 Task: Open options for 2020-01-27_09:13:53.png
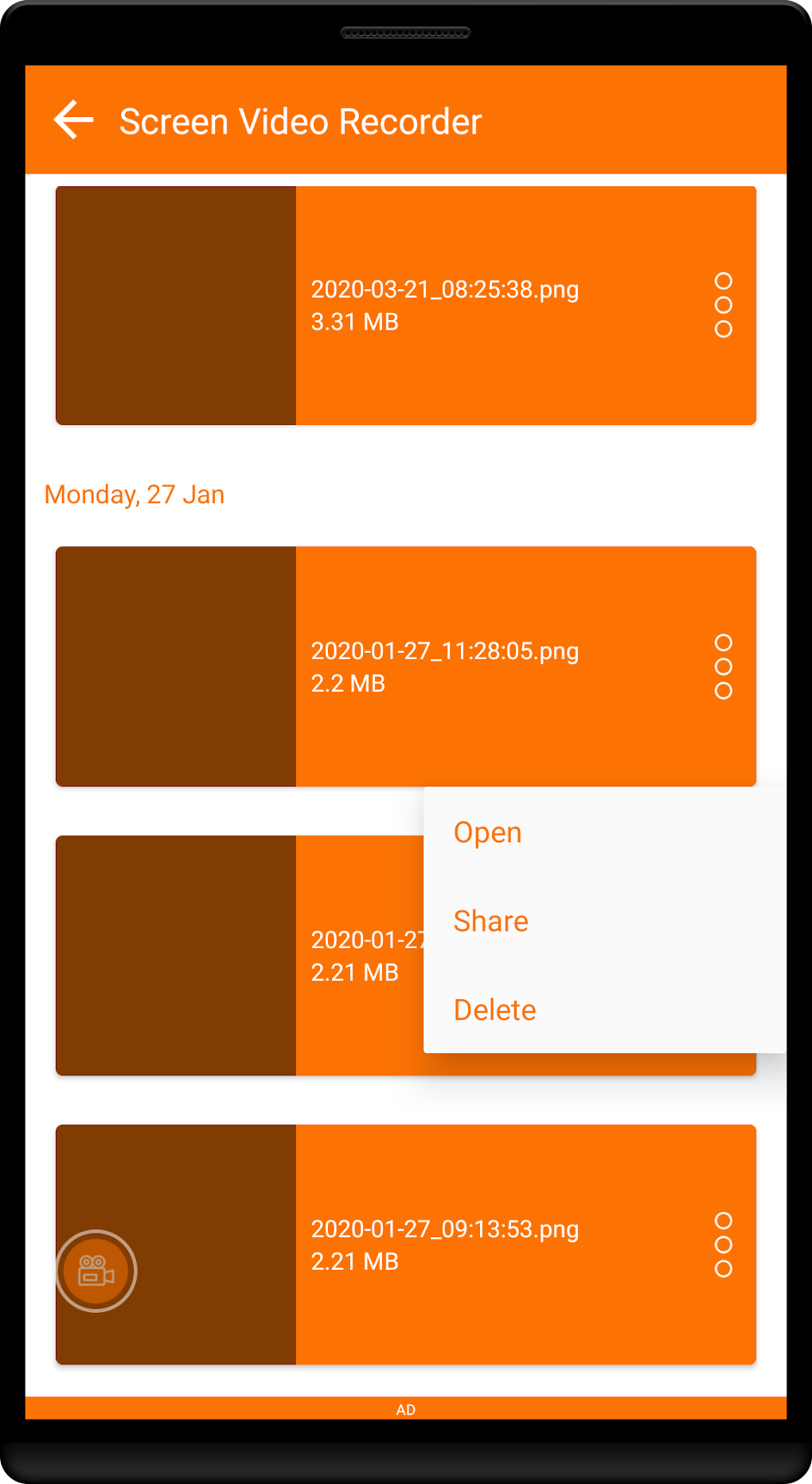tap(723, 1244)
